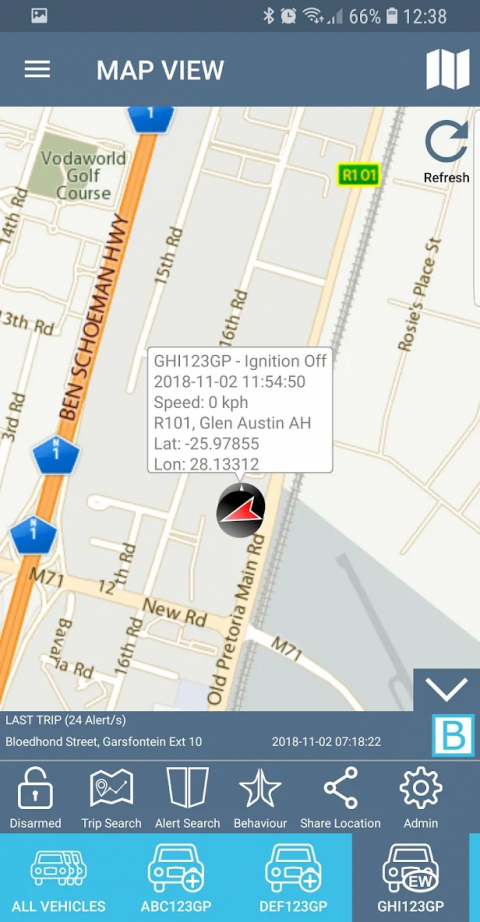Open Admin settings

[421, 797]
